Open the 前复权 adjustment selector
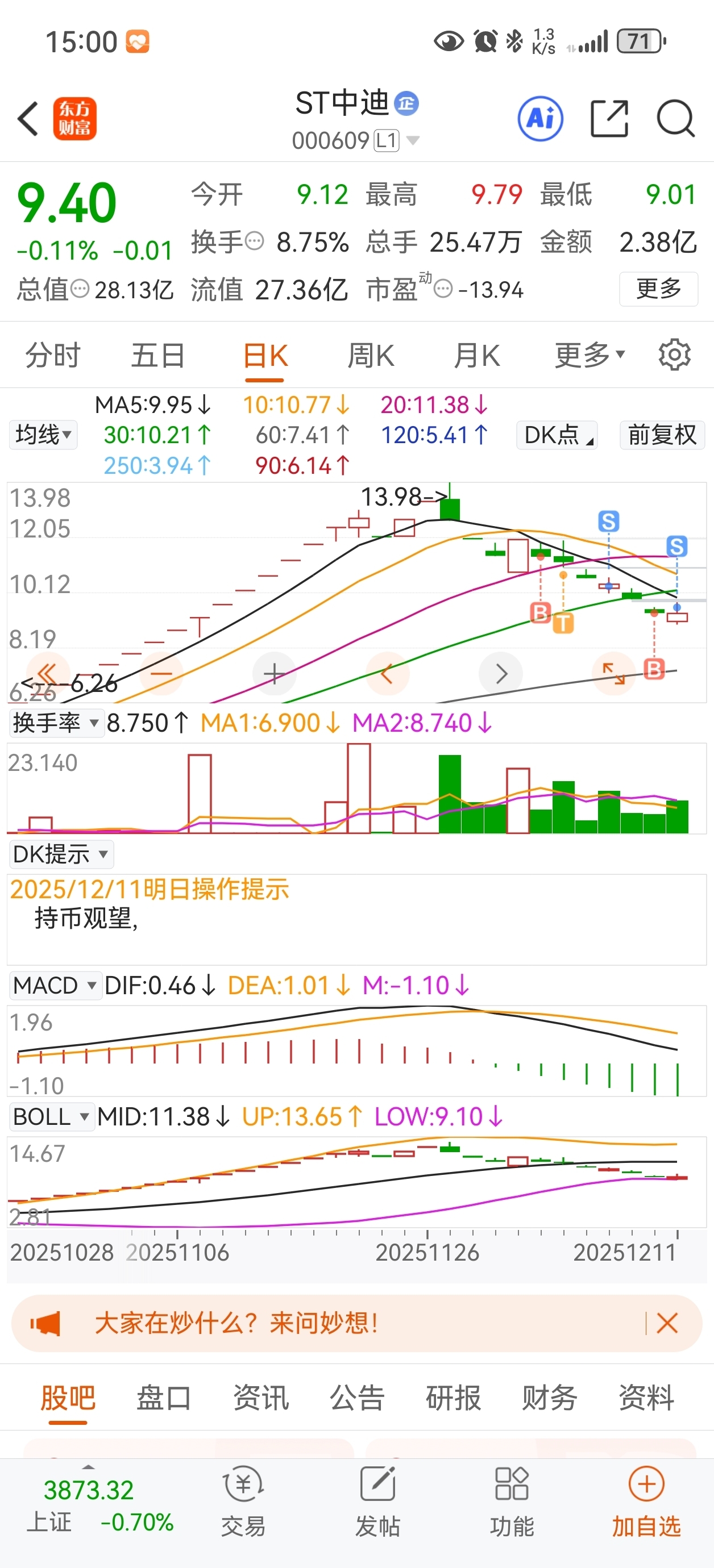The width and height of the screenshot is (714, 1568). [662, 435]
